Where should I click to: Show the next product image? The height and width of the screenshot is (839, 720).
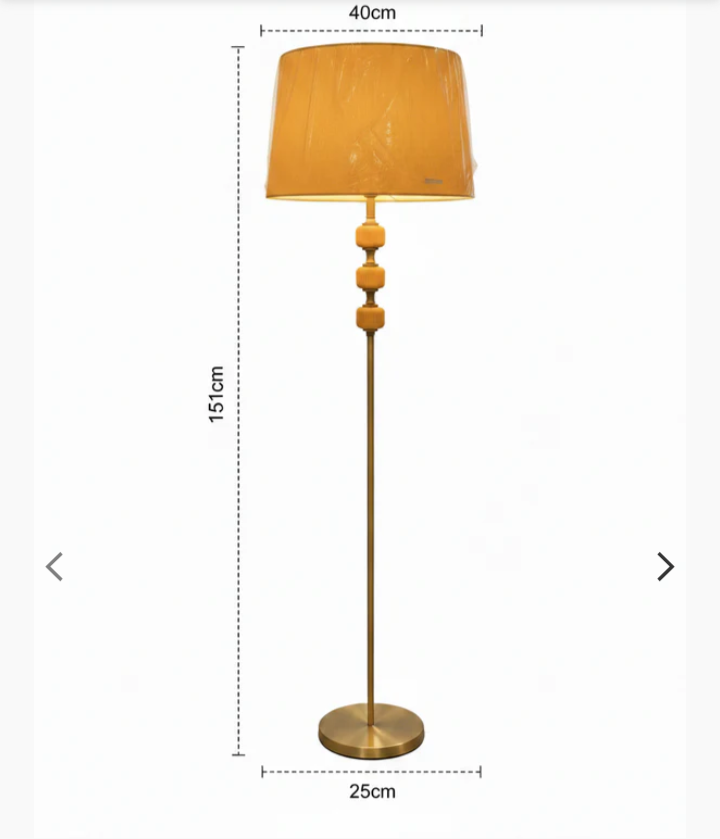(x=665, y=567)
